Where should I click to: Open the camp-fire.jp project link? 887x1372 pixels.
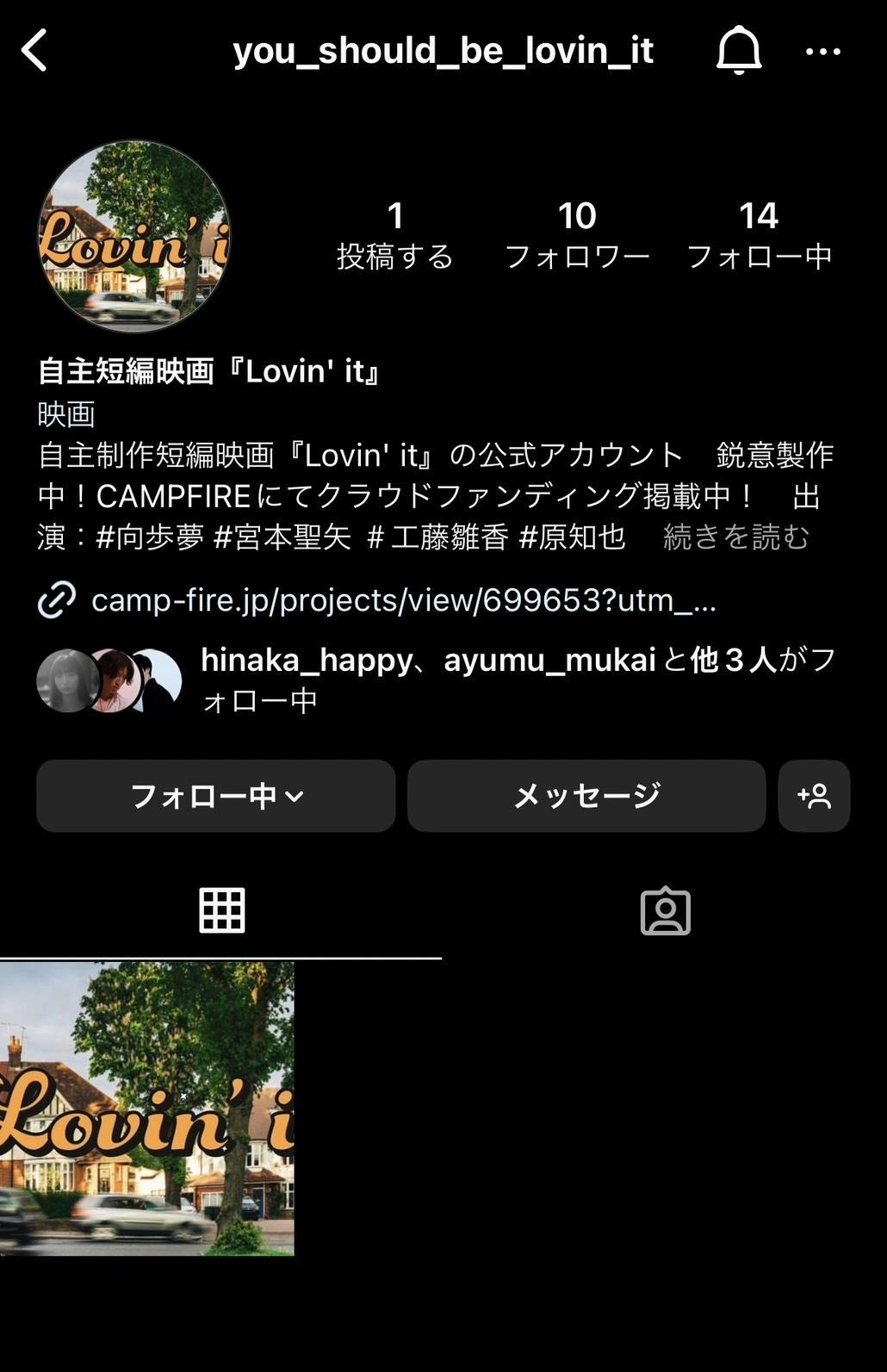403,600
